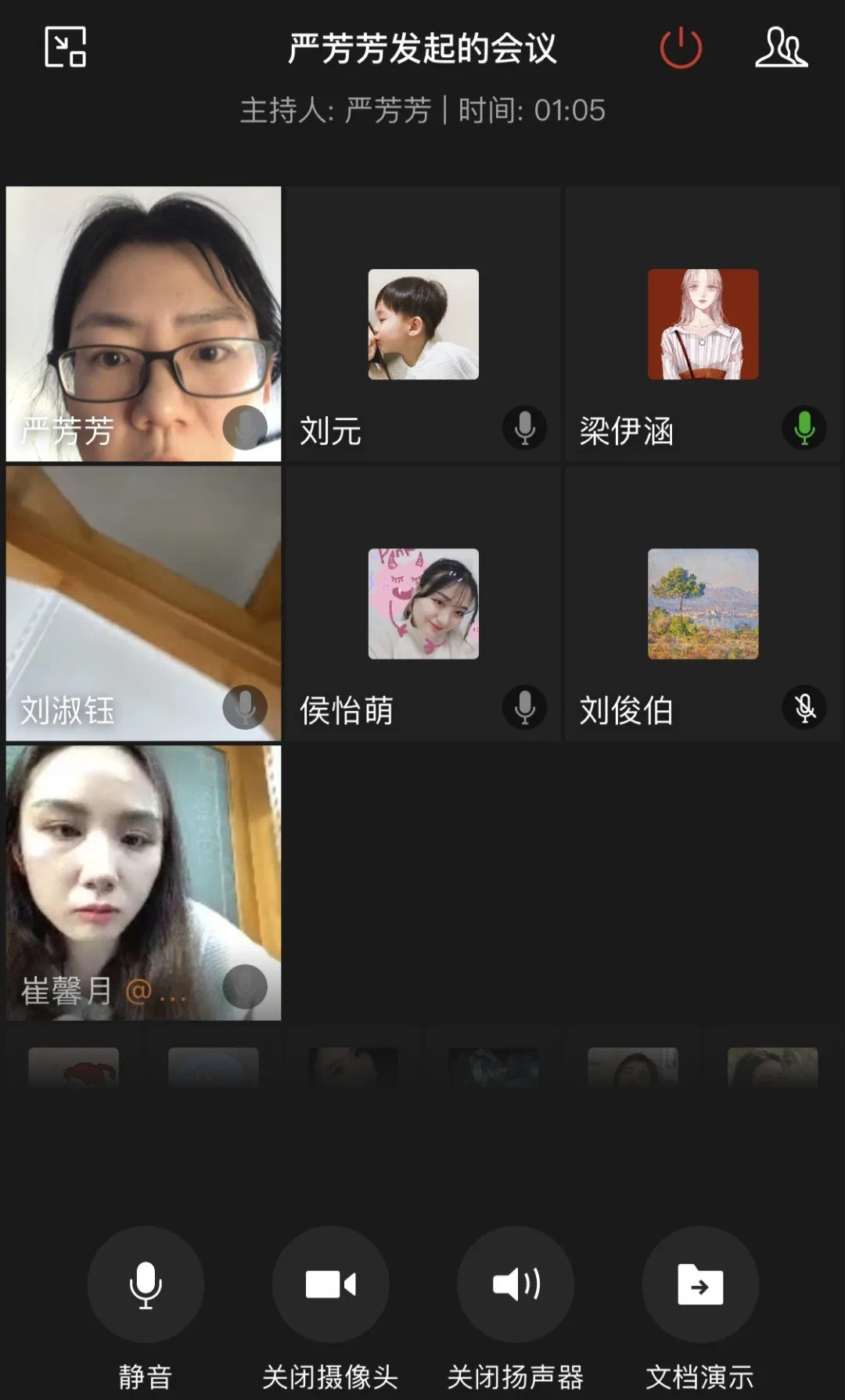Select 侯怡萌's participant tile
The image size is (845, 1400).
point(423,603)
